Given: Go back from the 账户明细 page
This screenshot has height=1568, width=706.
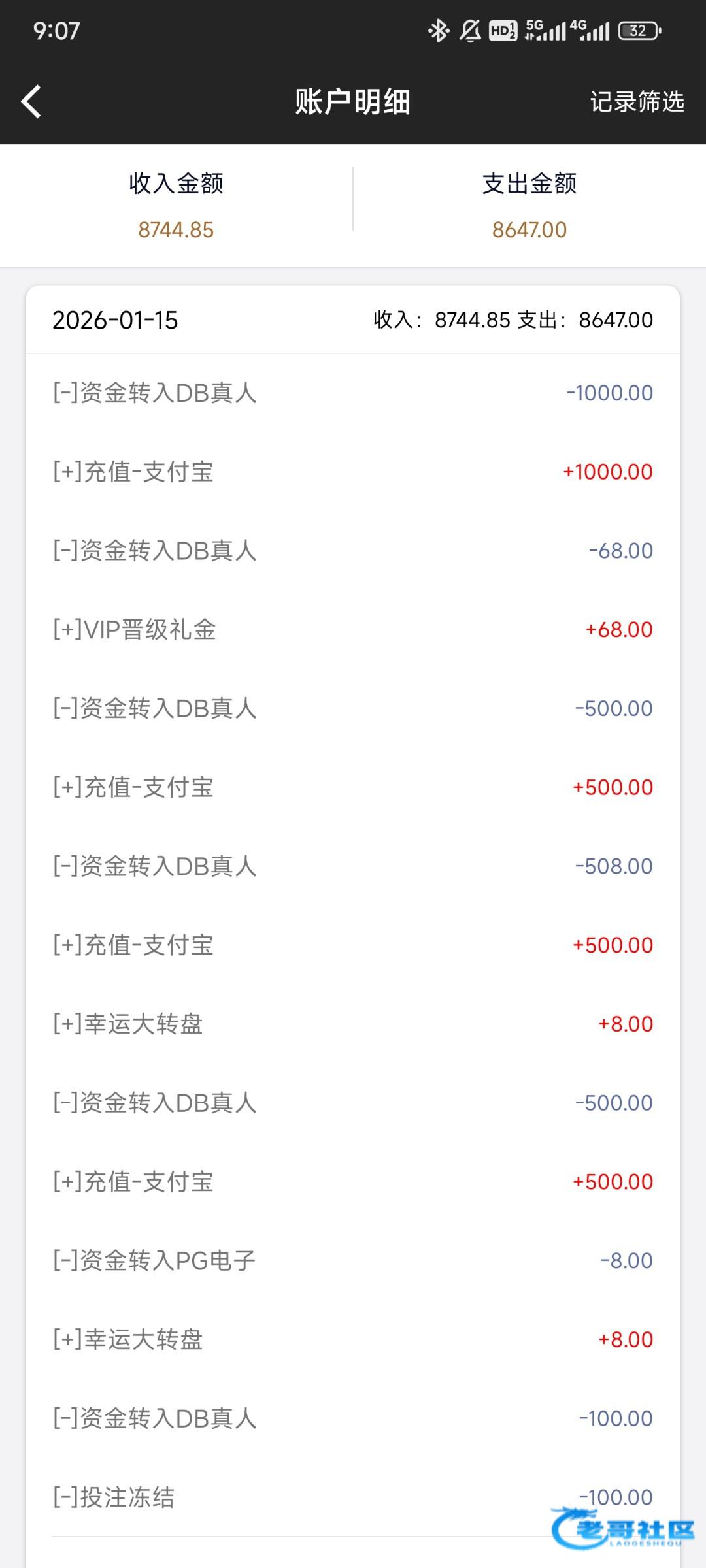Looking at the screenshot, I should pos(31,102).
